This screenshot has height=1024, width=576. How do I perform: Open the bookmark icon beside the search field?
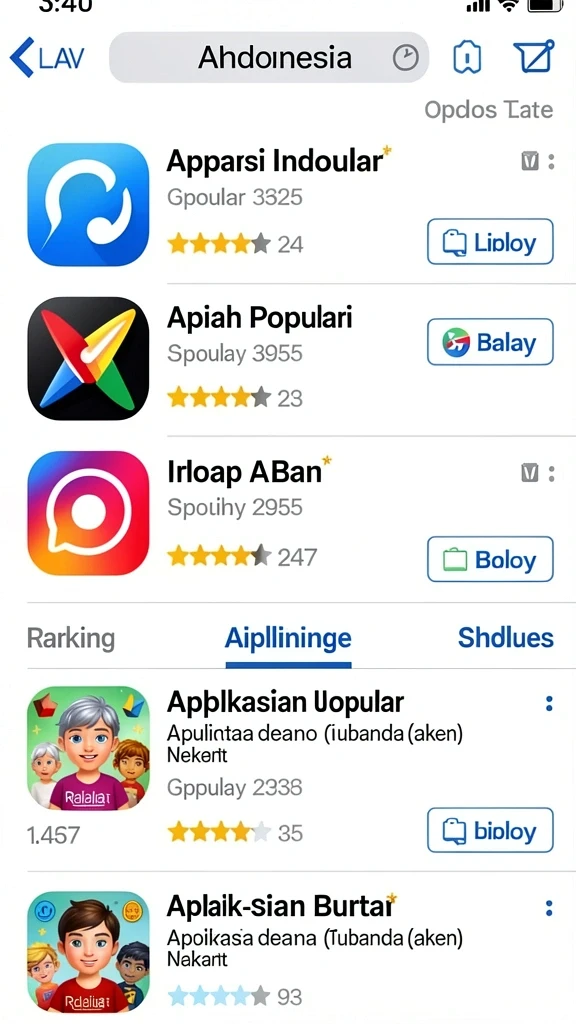coord(467,58)
